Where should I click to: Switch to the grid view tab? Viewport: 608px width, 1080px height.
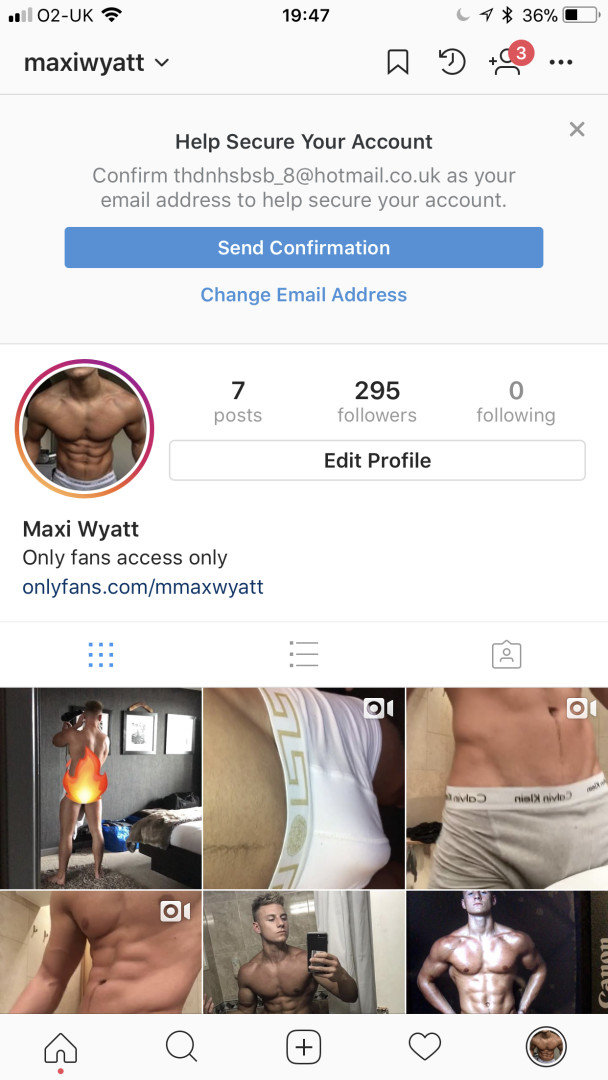[101, 655]
